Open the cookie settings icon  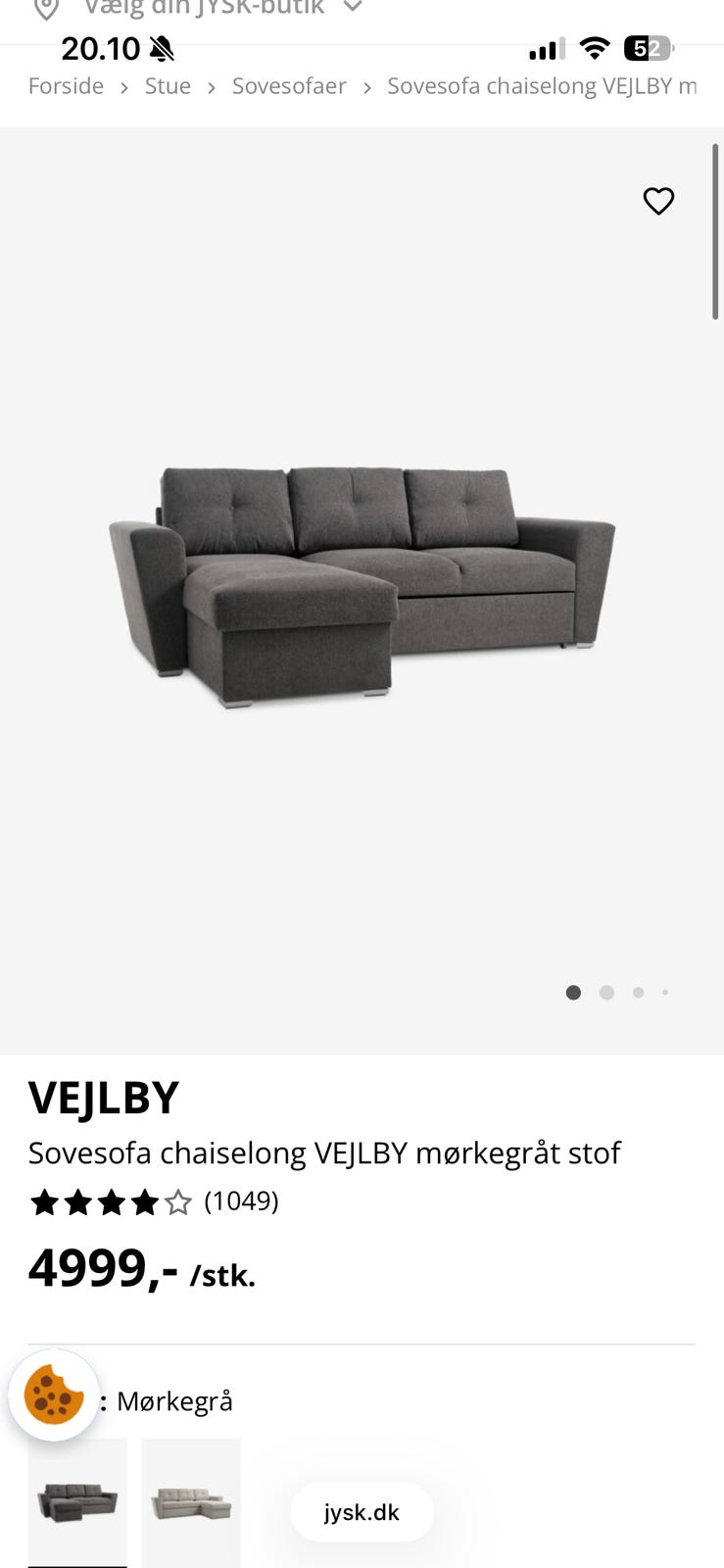[54, 1395]
